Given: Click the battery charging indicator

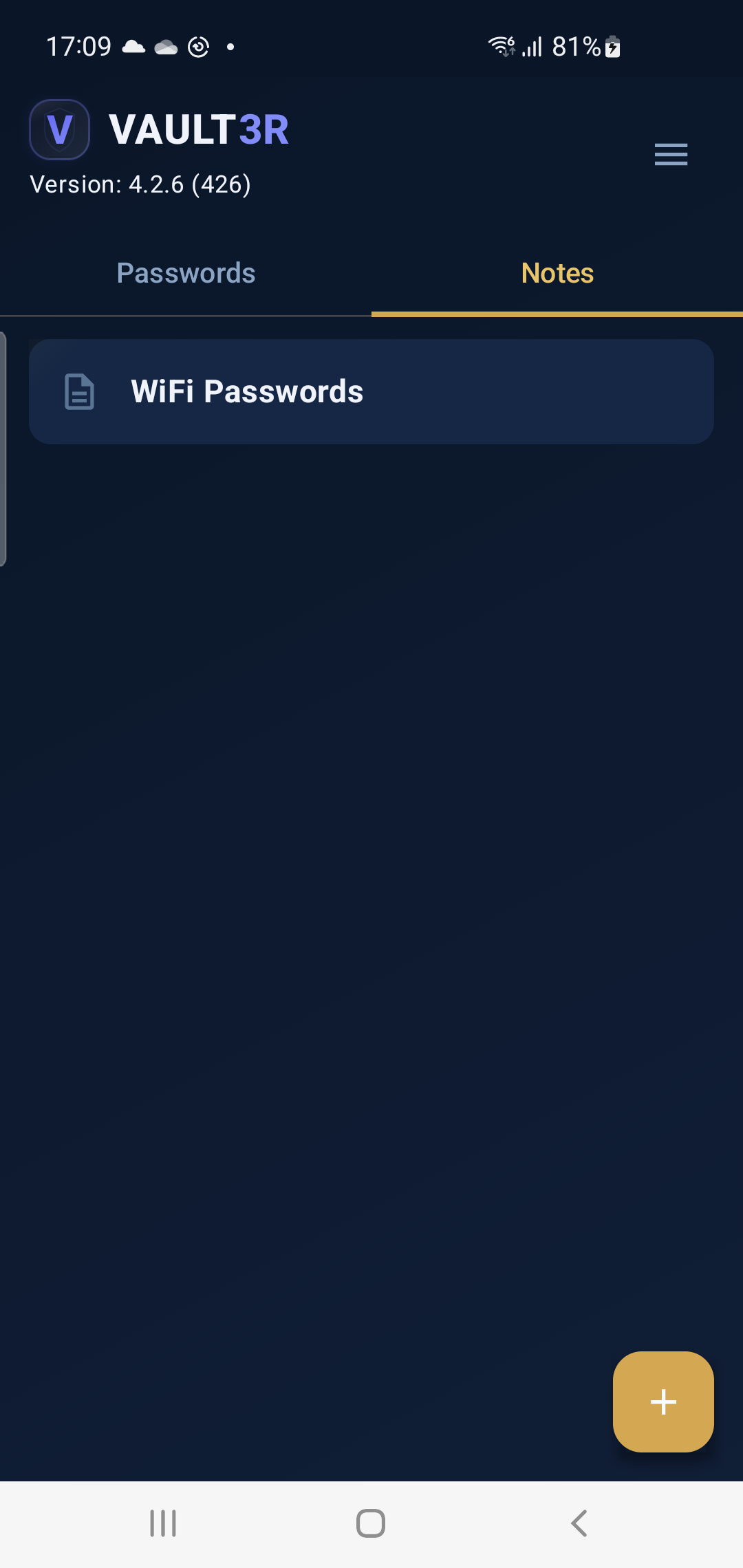Looking at the screenshot, I should click(611, 45).
